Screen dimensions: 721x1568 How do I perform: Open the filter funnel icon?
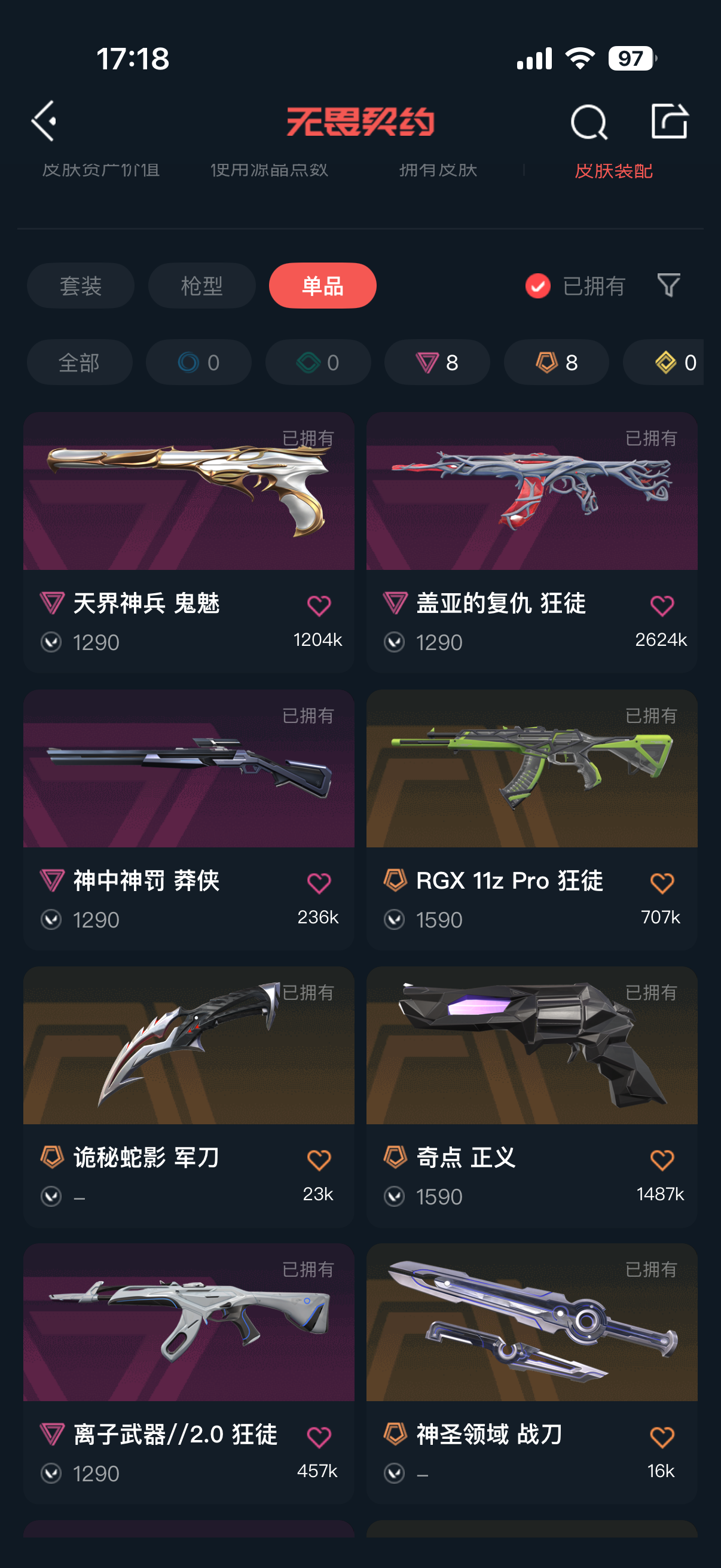[x=668, y=285]
